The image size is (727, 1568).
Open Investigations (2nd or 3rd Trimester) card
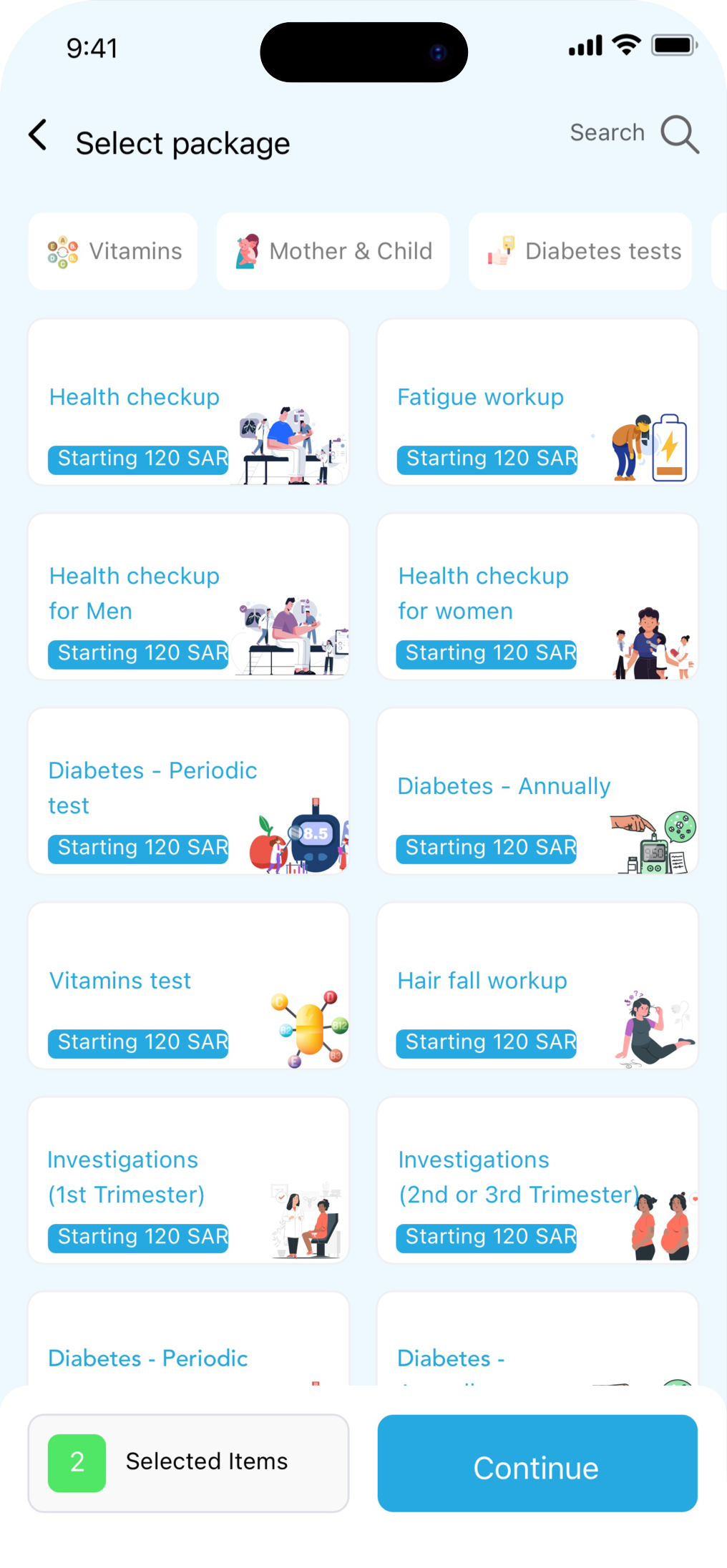coord(537,1180)
